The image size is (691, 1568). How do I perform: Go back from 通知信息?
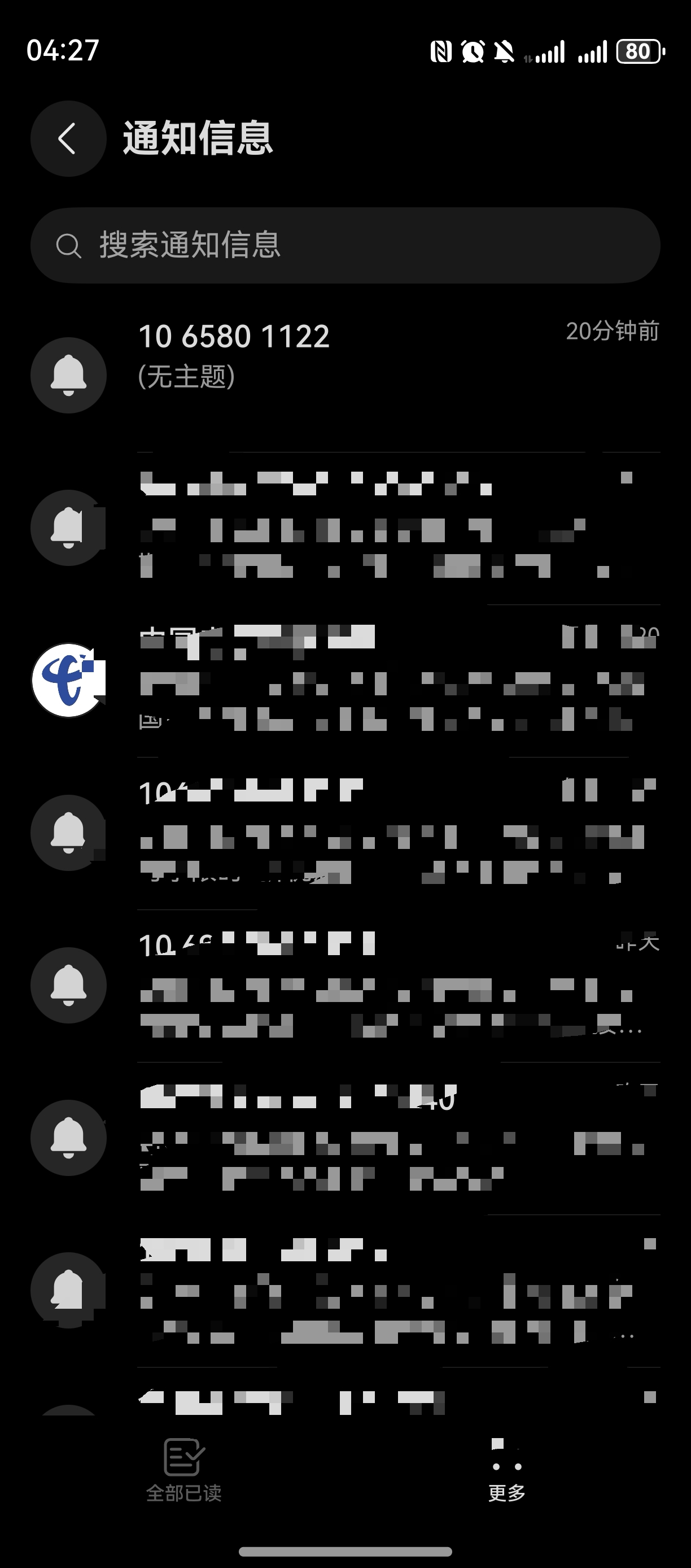(68, 139)
